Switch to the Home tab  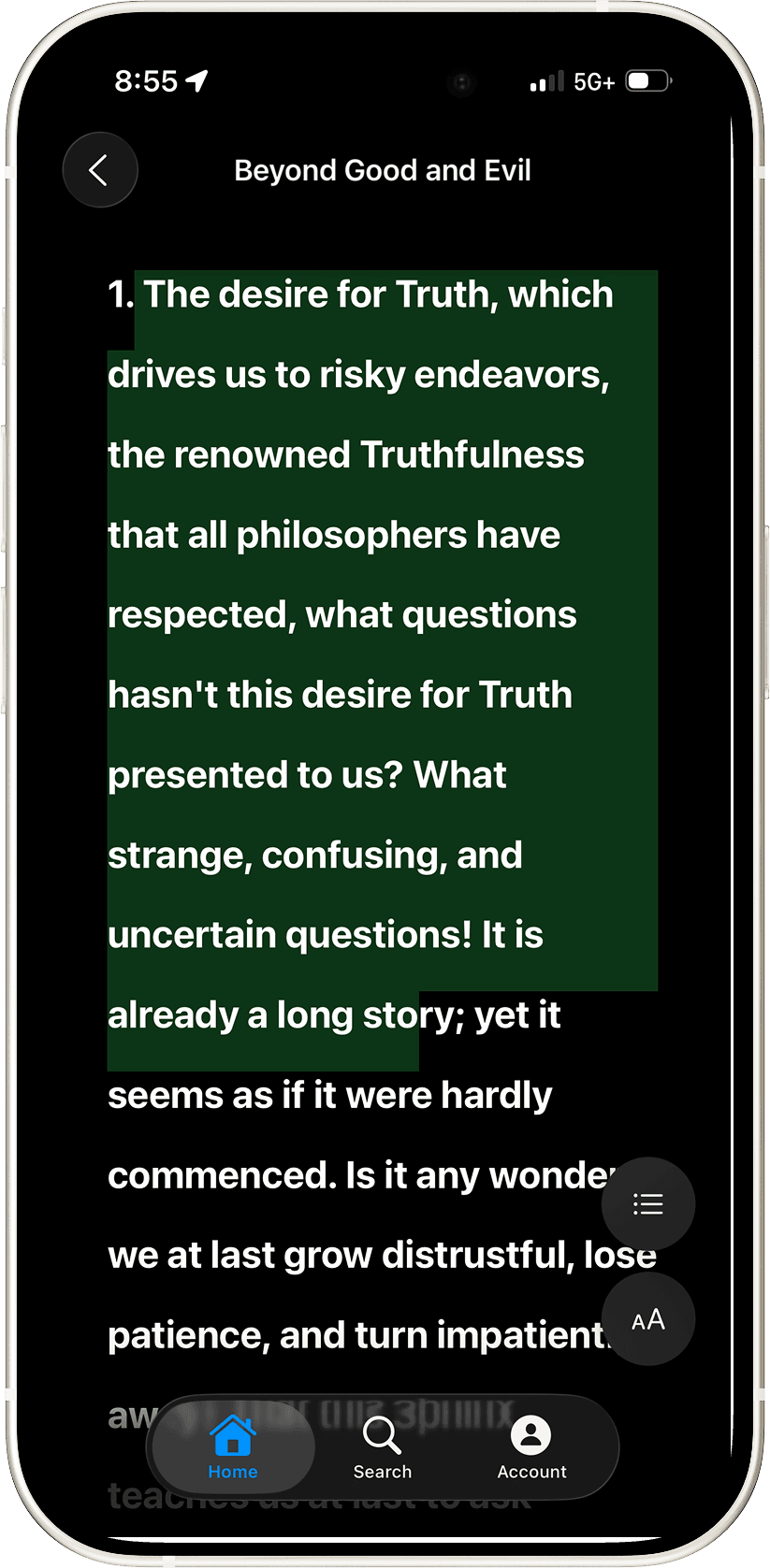coord(233,1446)
